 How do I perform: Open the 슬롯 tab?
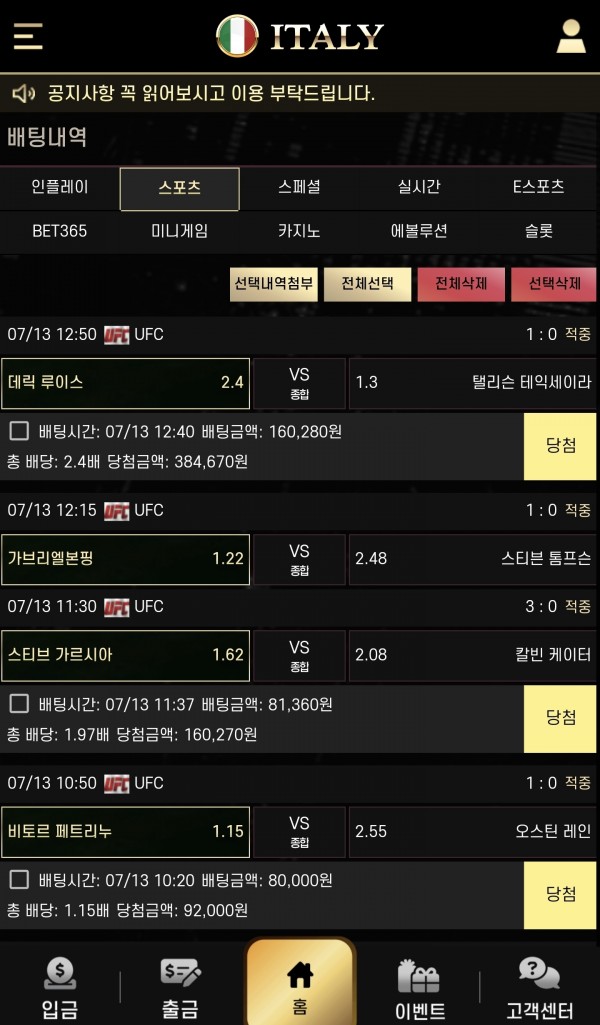(539, 231)
